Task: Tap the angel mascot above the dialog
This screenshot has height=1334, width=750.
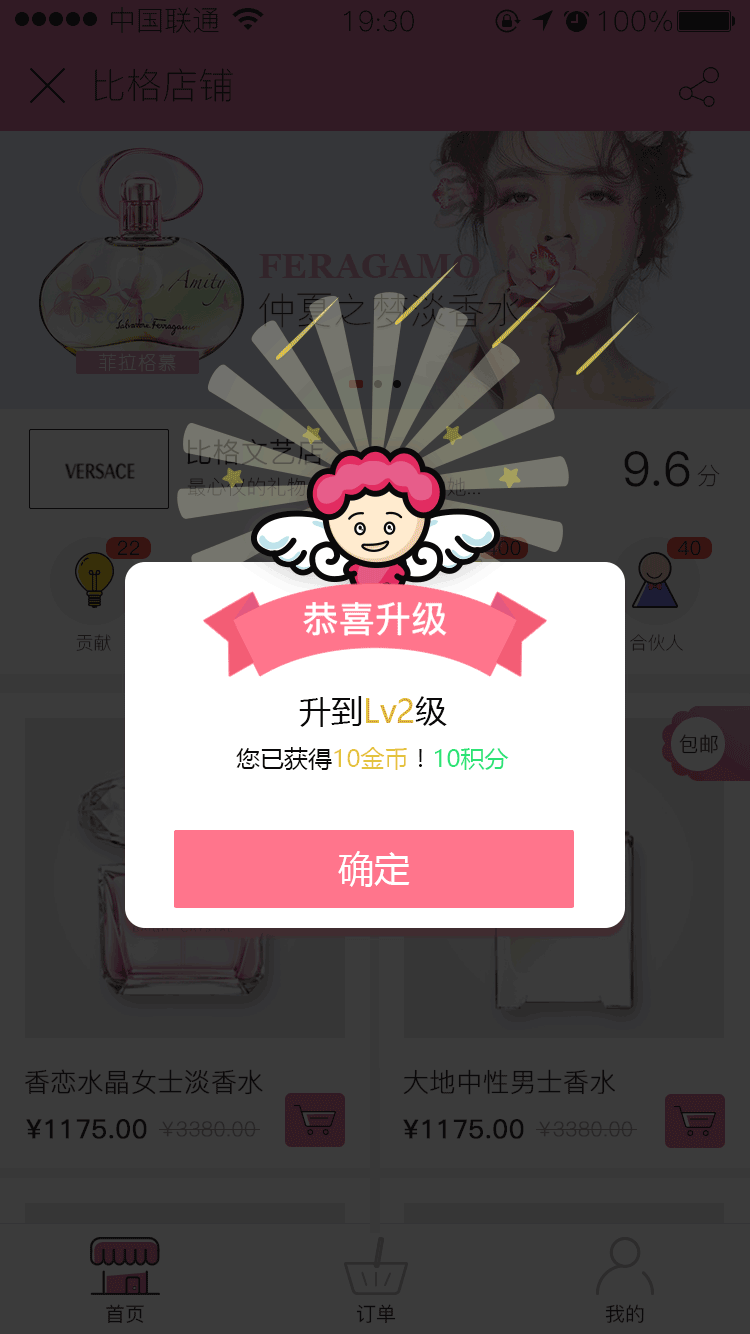Action: click(375, 500)
